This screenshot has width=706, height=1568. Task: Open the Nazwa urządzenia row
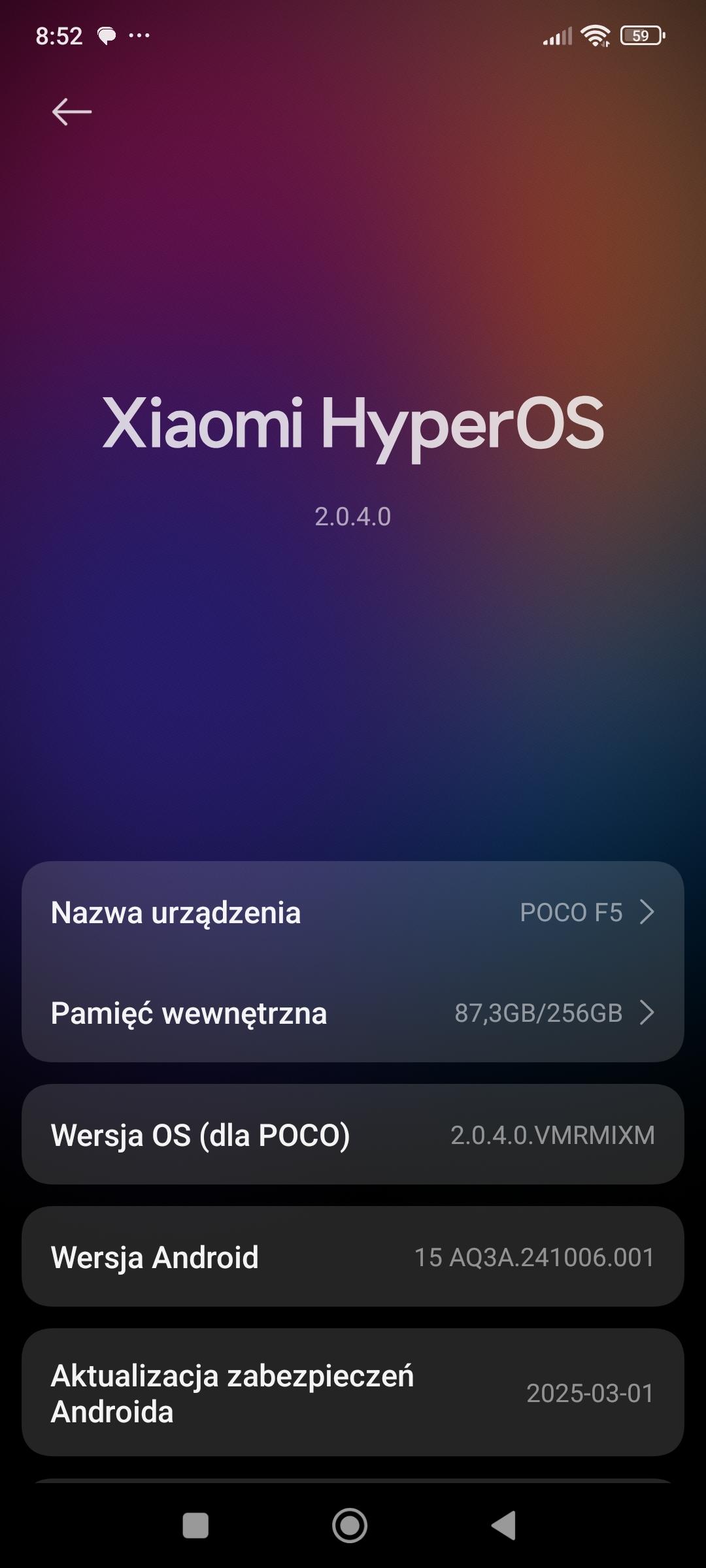[353, 912]
